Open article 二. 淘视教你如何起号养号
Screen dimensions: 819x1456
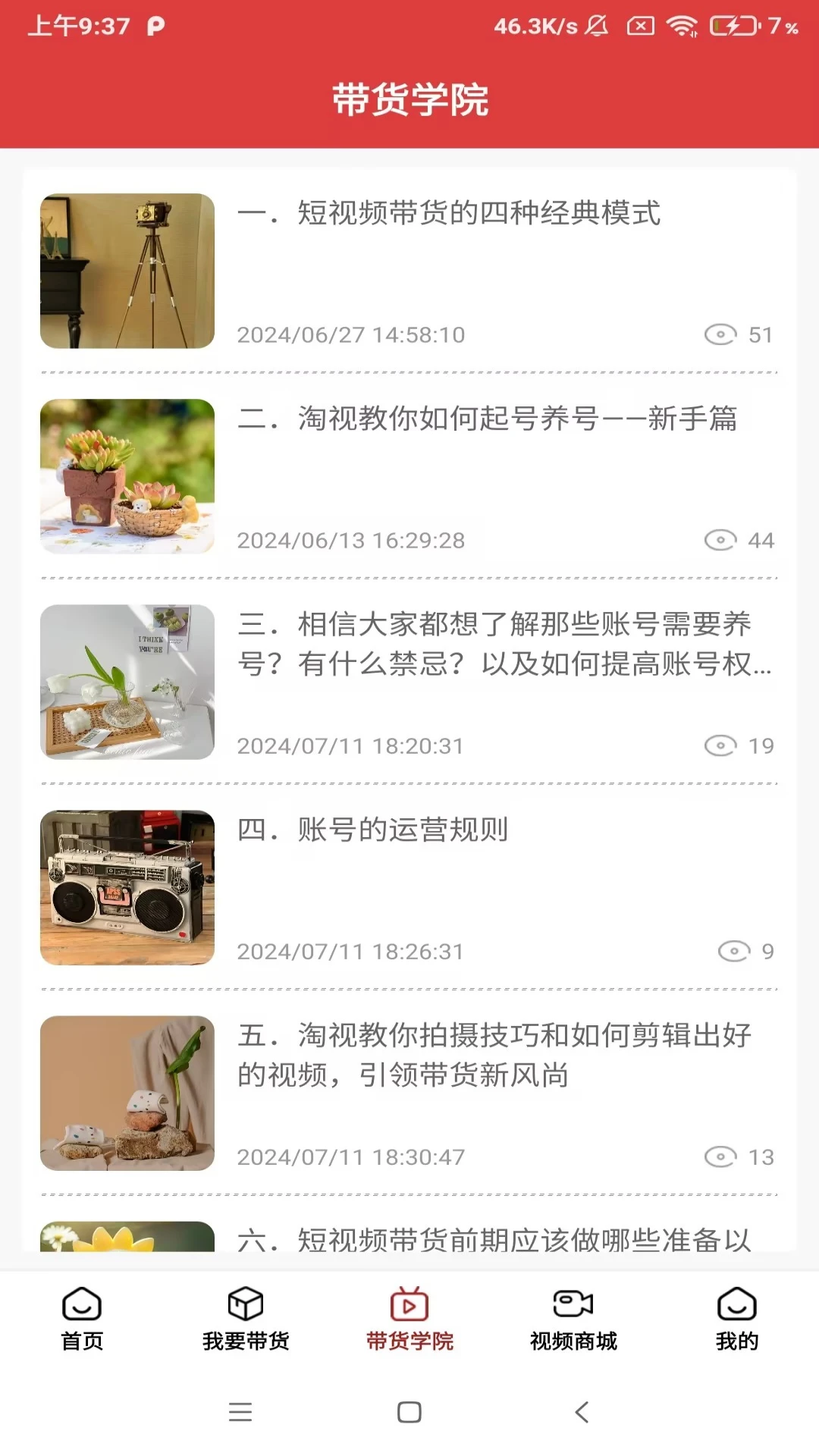(x=486, y=419)
